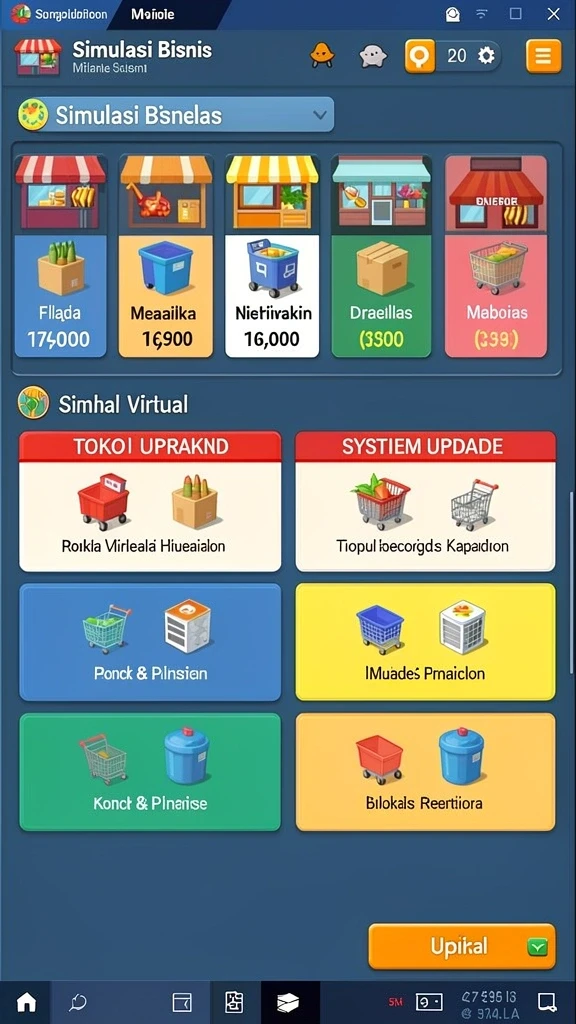576x1024 pixels.
Task: Maximize the emulator window
Action: [515, 14]
